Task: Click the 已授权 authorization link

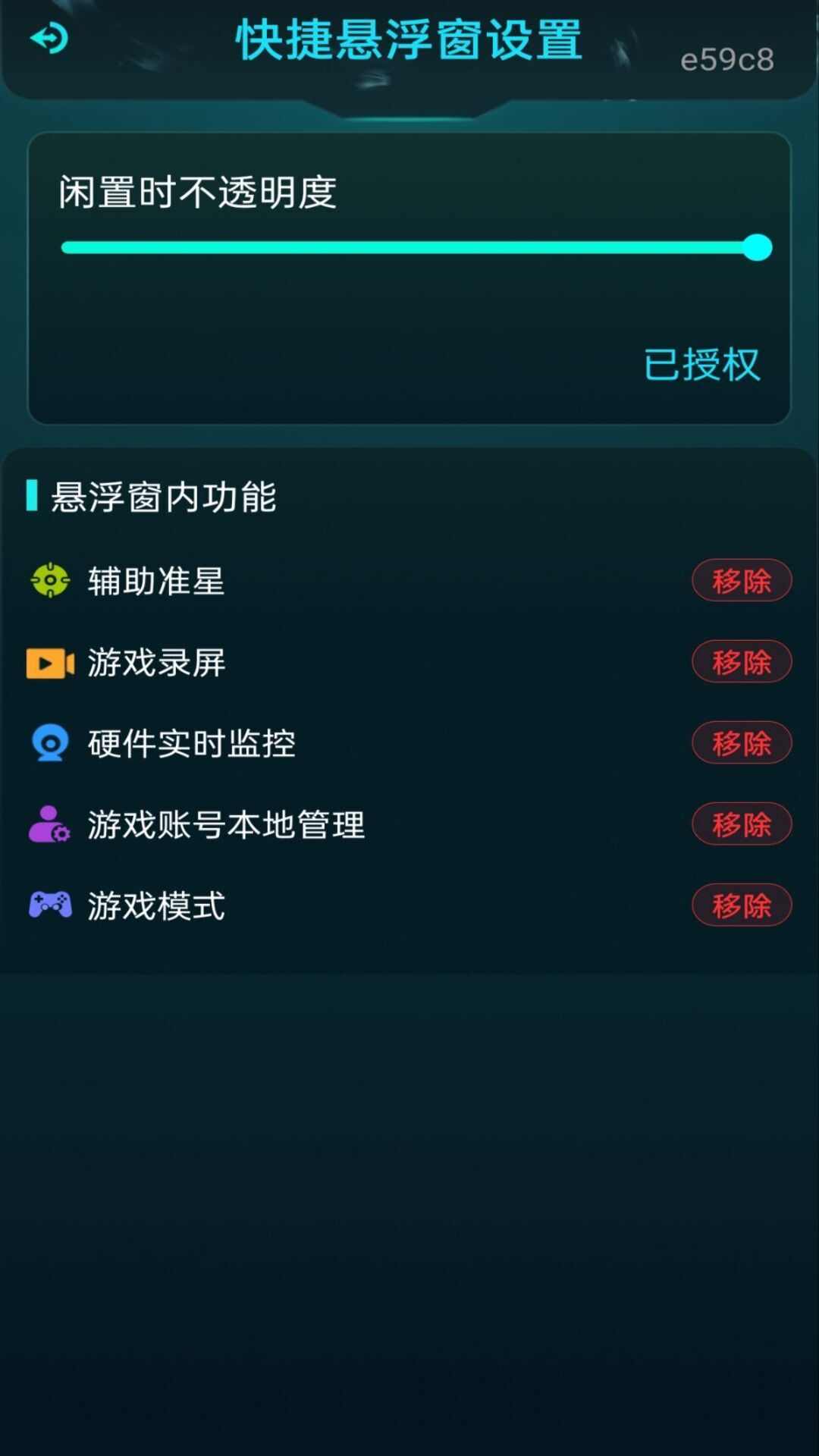Action: pyautogui.click(x=703, y=364)
